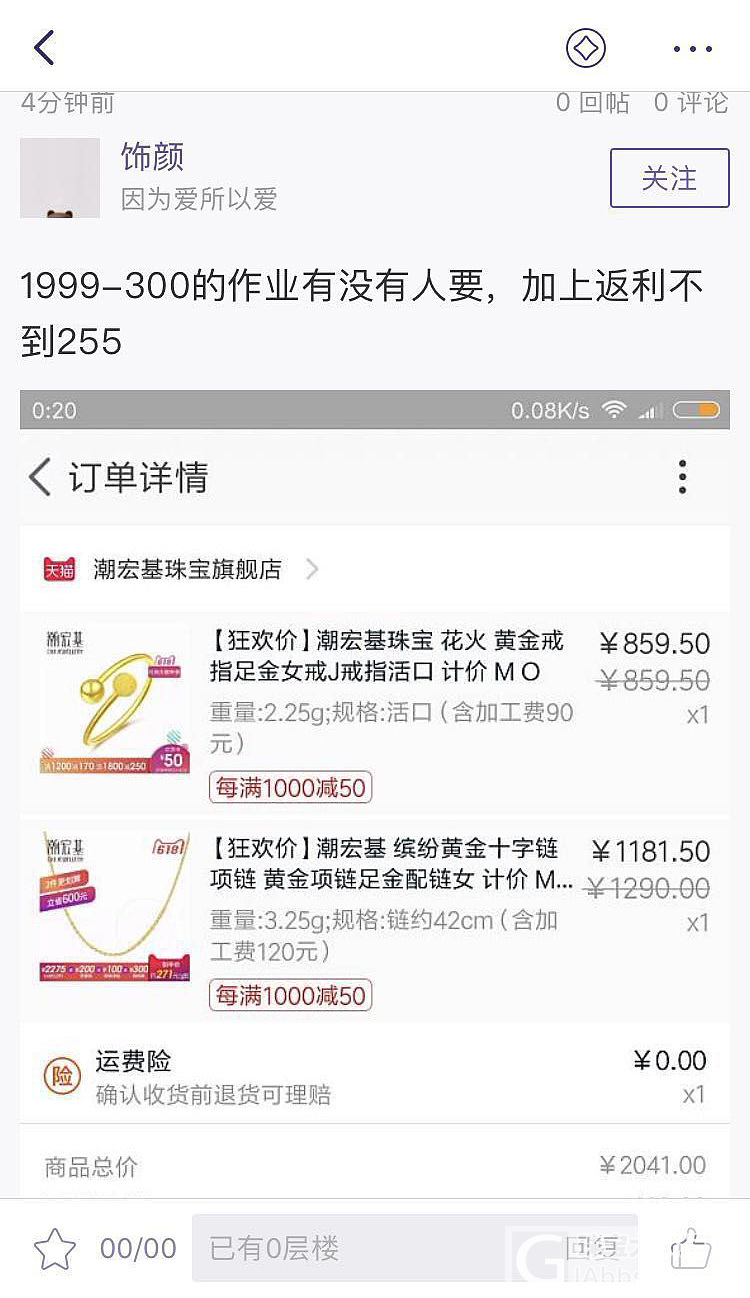This screenshot has width=750, height=1298.
Task: Follow user 饰颜 with the 关注 button
Action: 669,178
